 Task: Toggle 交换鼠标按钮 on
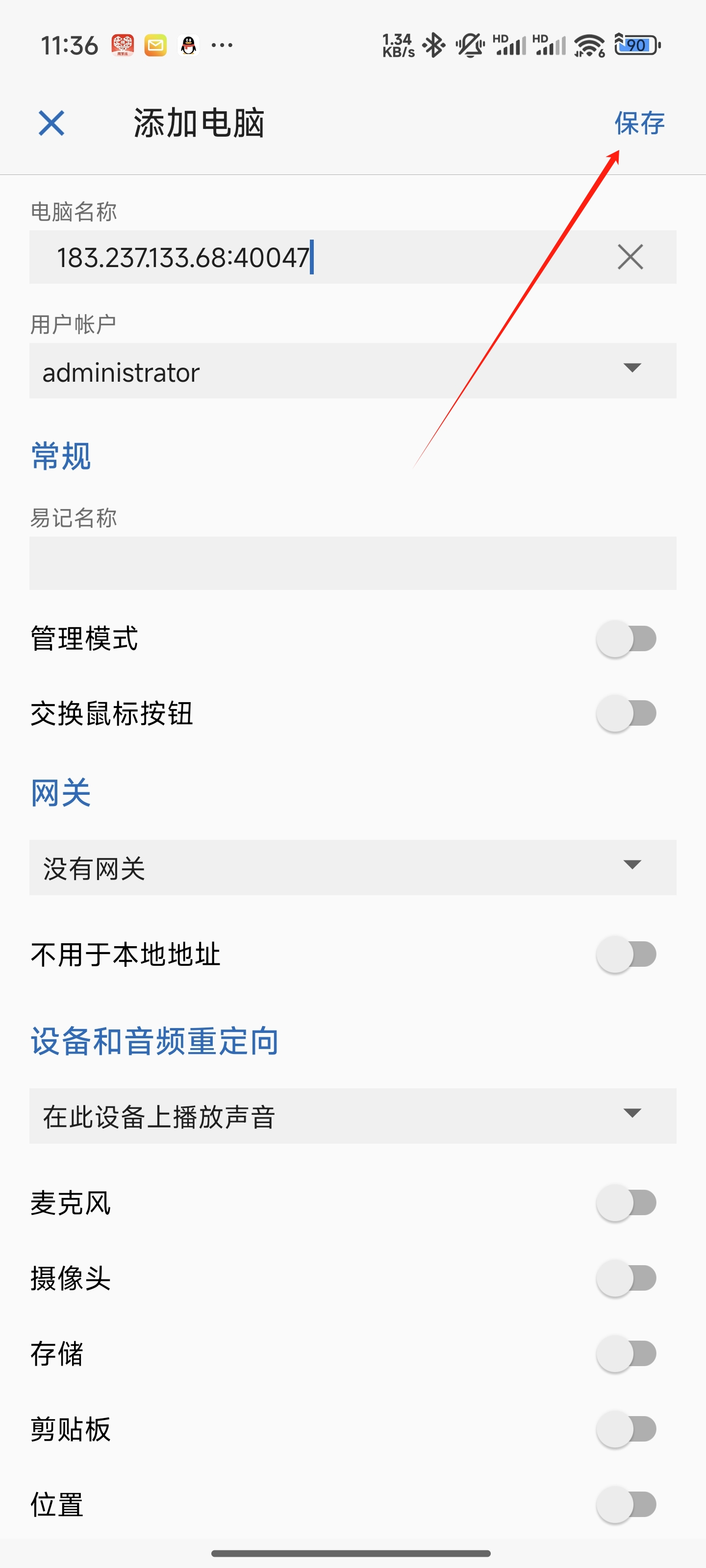[626, 713]
